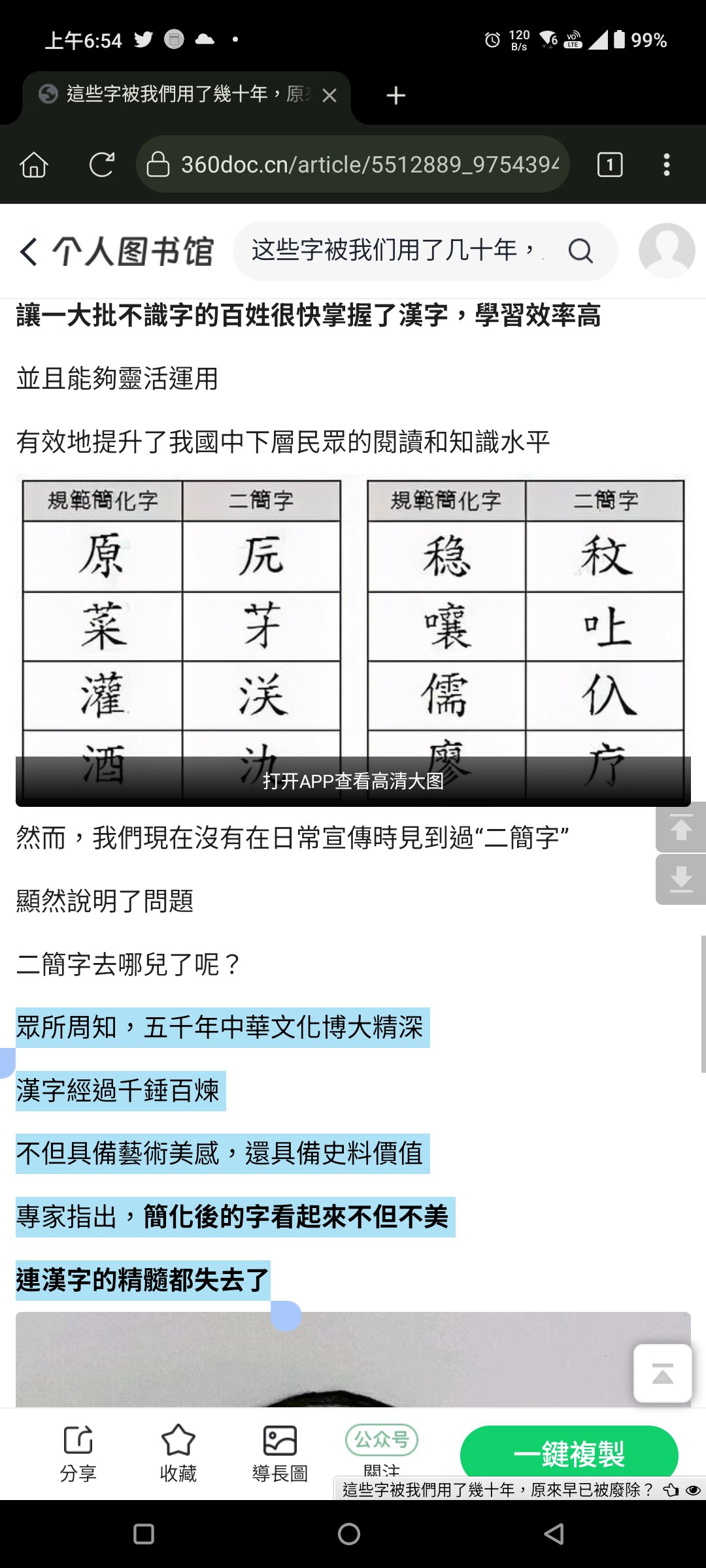This screenshot has height=1568, width=706.
Task: Tap the system back button
Action: click(x=554, y=1533)
